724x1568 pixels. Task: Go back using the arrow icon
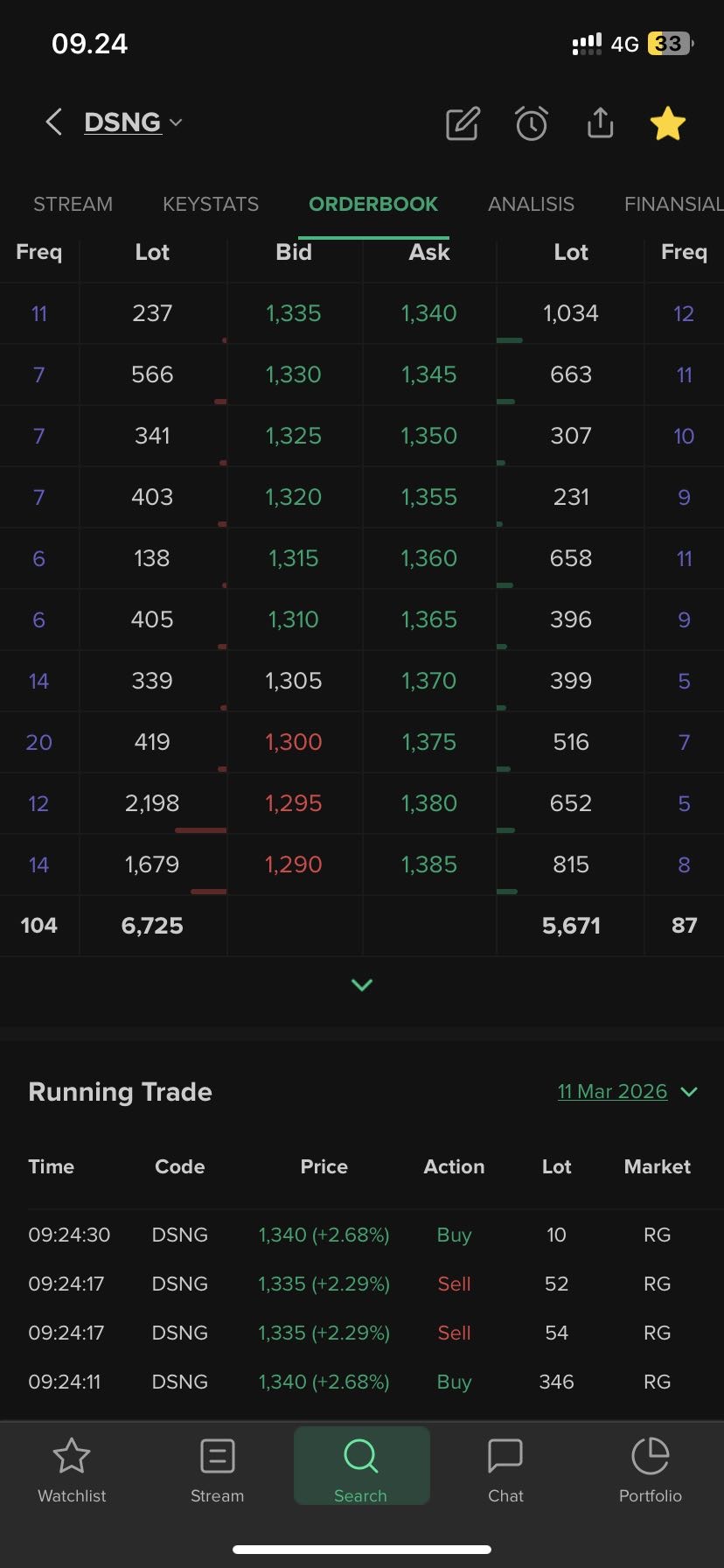53,122
